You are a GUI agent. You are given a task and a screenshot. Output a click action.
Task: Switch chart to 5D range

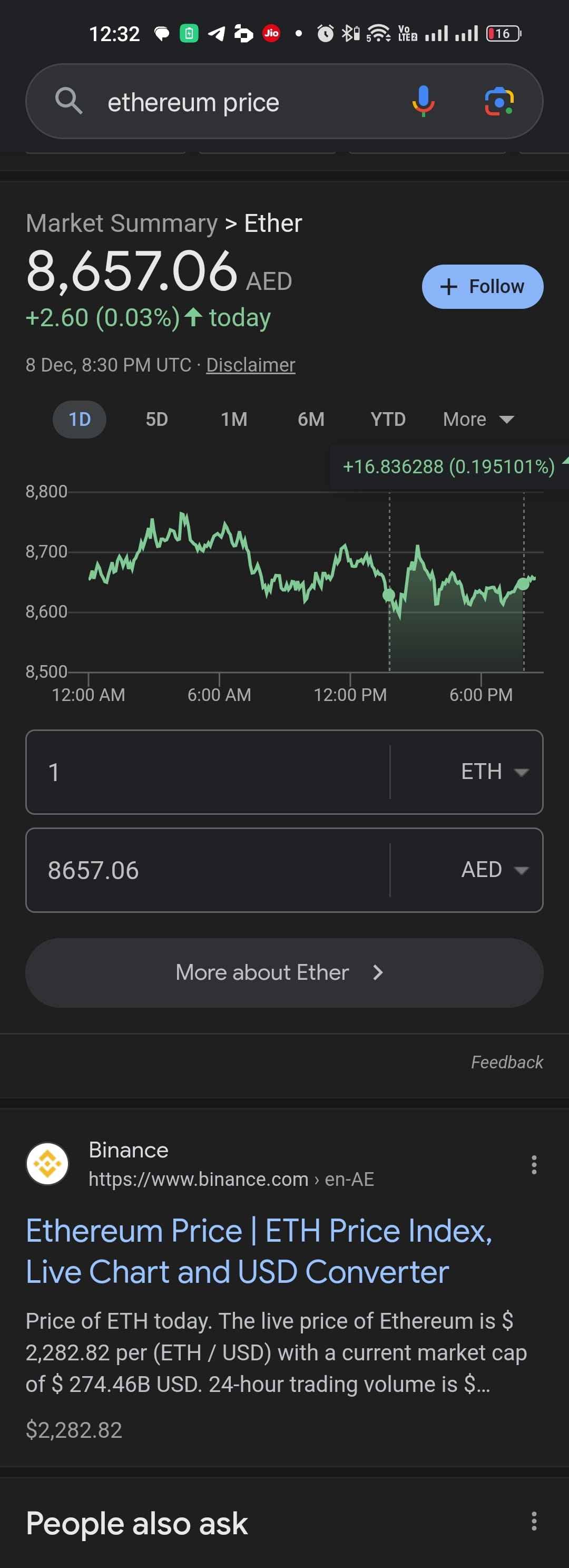(x=156, y=420)
